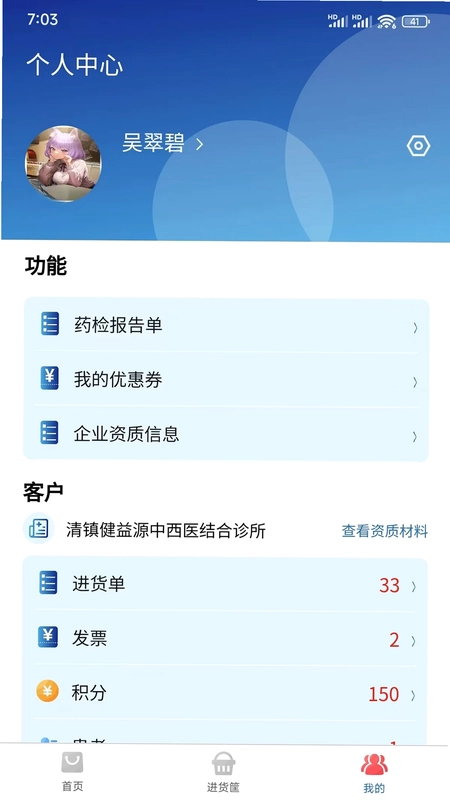Open the settings gear icon

[418, 146]
